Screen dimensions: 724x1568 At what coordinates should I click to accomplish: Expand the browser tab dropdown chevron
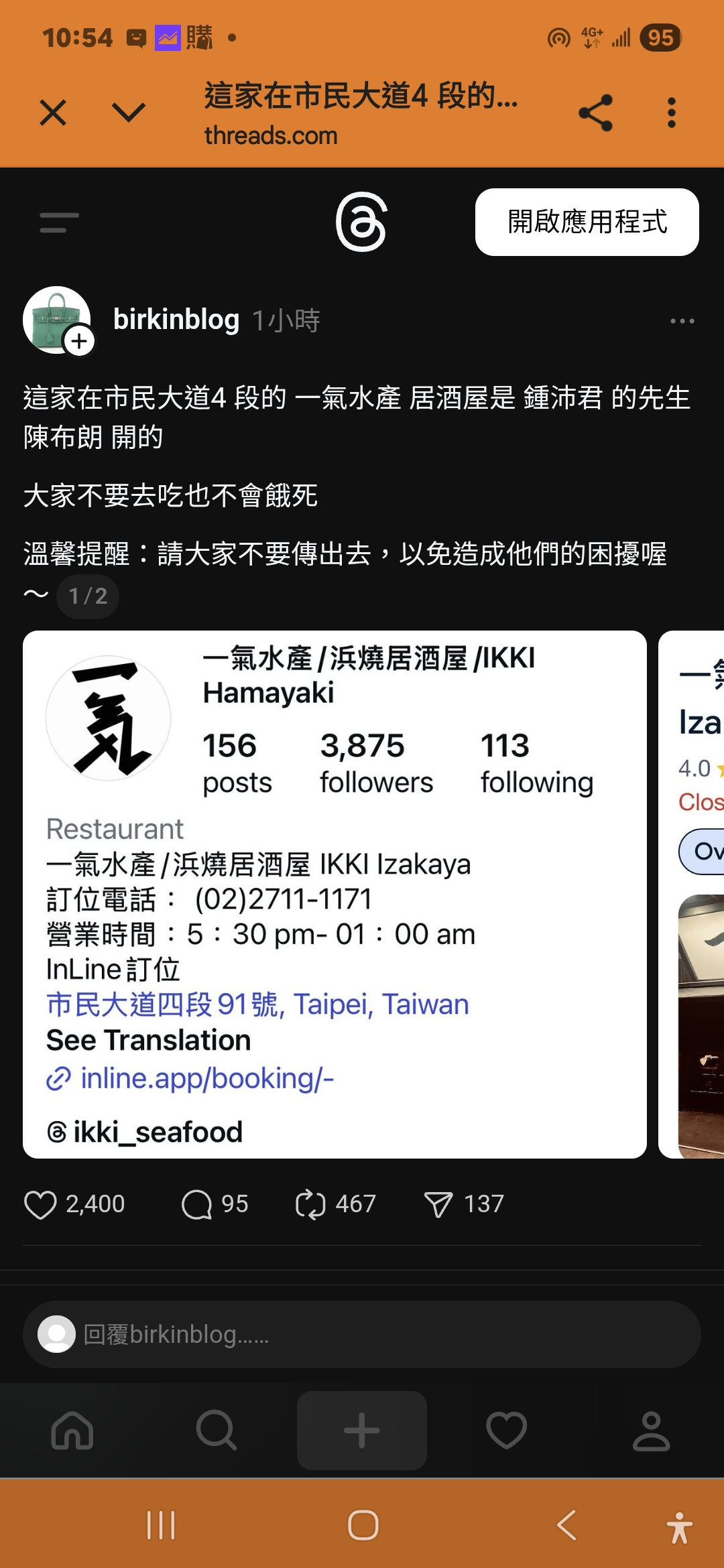point(128,113)
